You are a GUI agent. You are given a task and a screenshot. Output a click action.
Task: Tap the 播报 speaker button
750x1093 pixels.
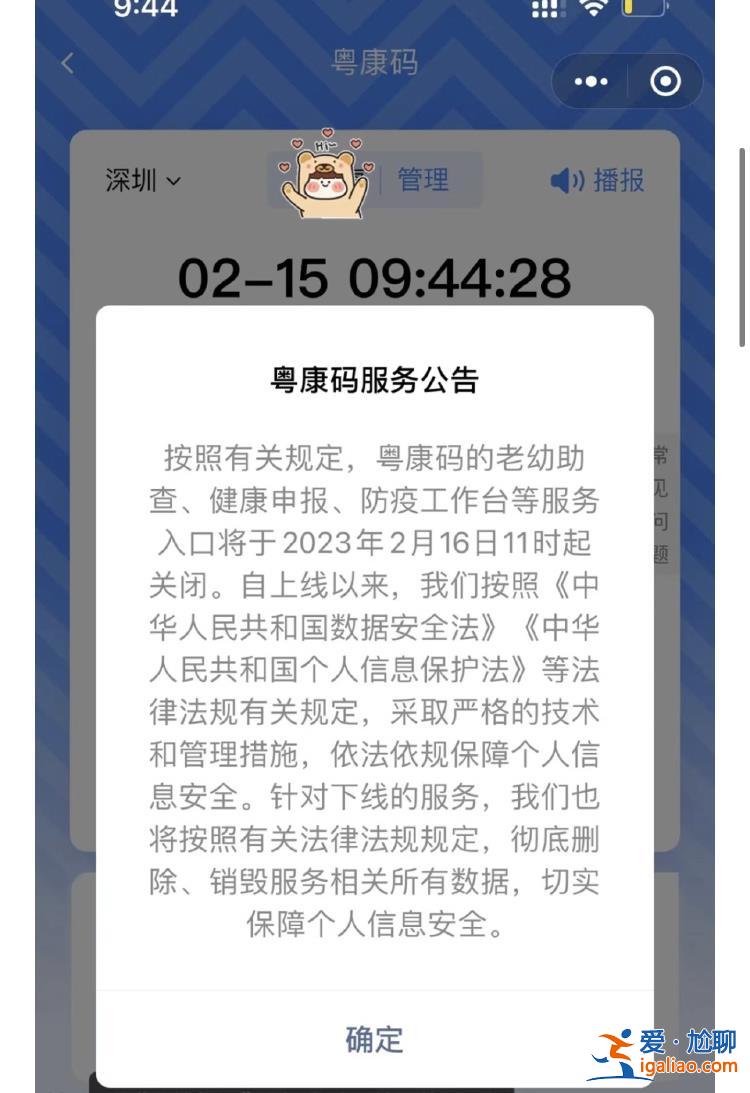(597, 181)
